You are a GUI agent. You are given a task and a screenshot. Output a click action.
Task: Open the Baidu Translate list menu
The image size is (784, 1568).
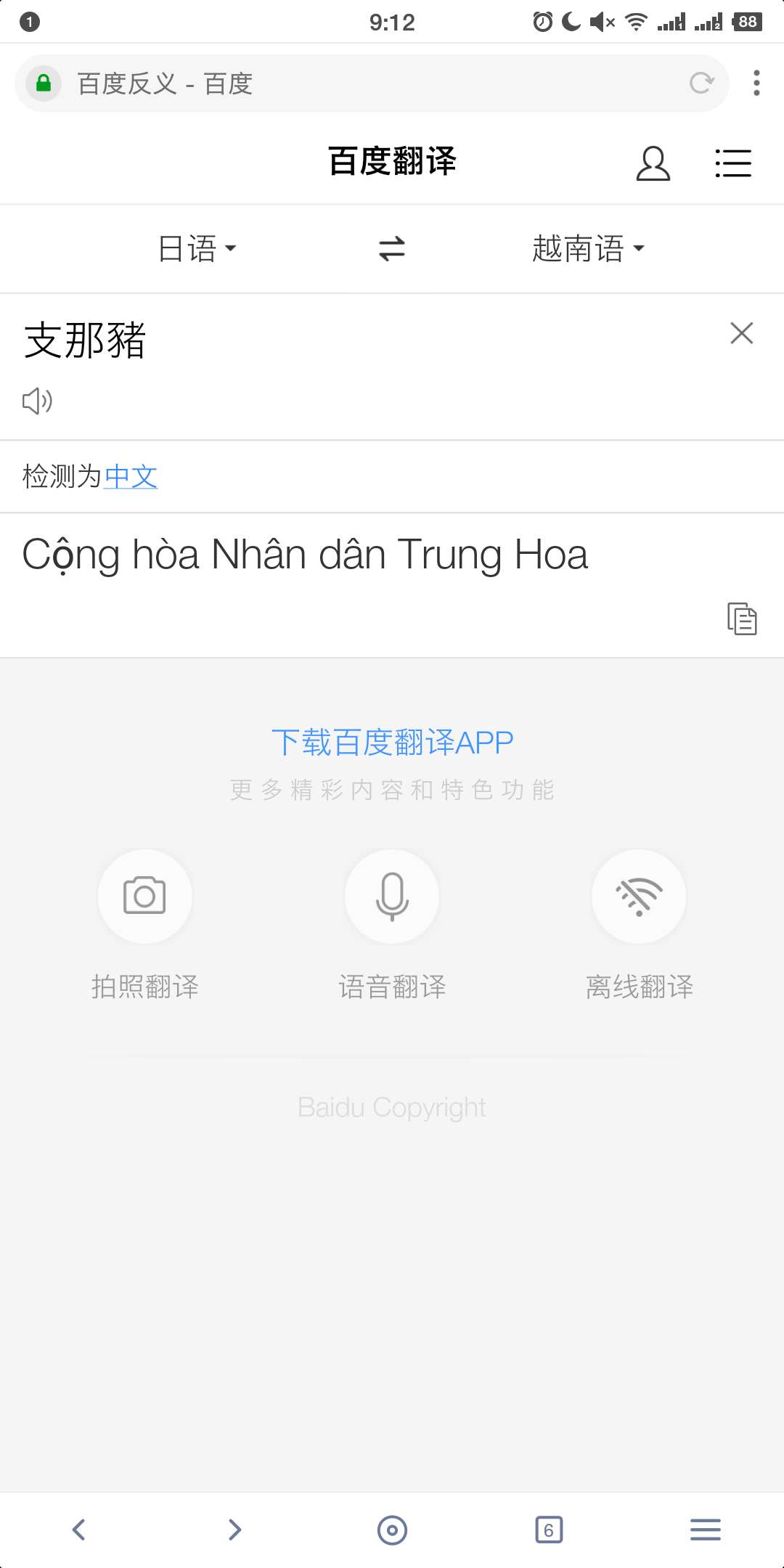pyautogui.click(x=733, y=163)
